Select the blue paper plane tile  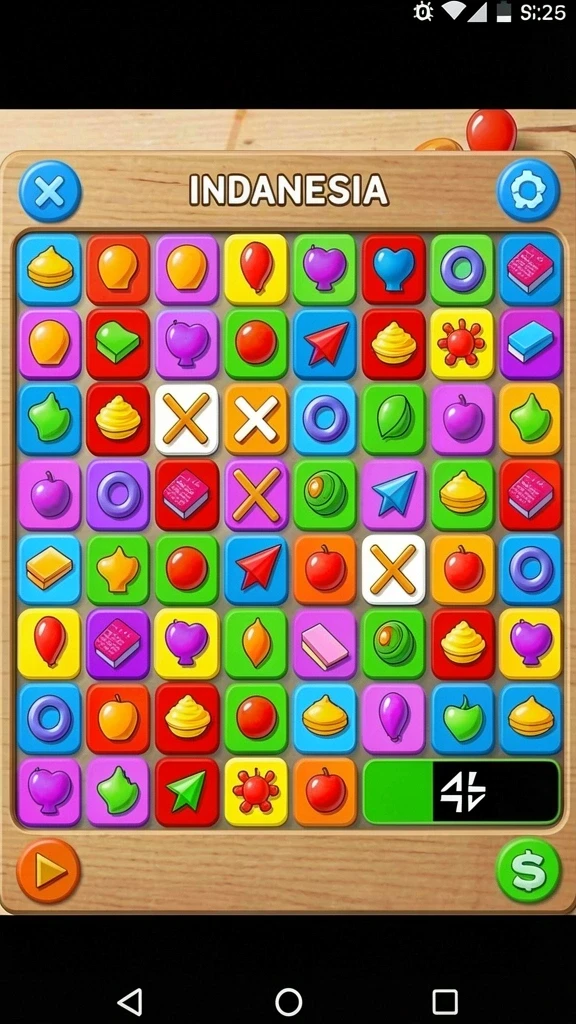393,494
